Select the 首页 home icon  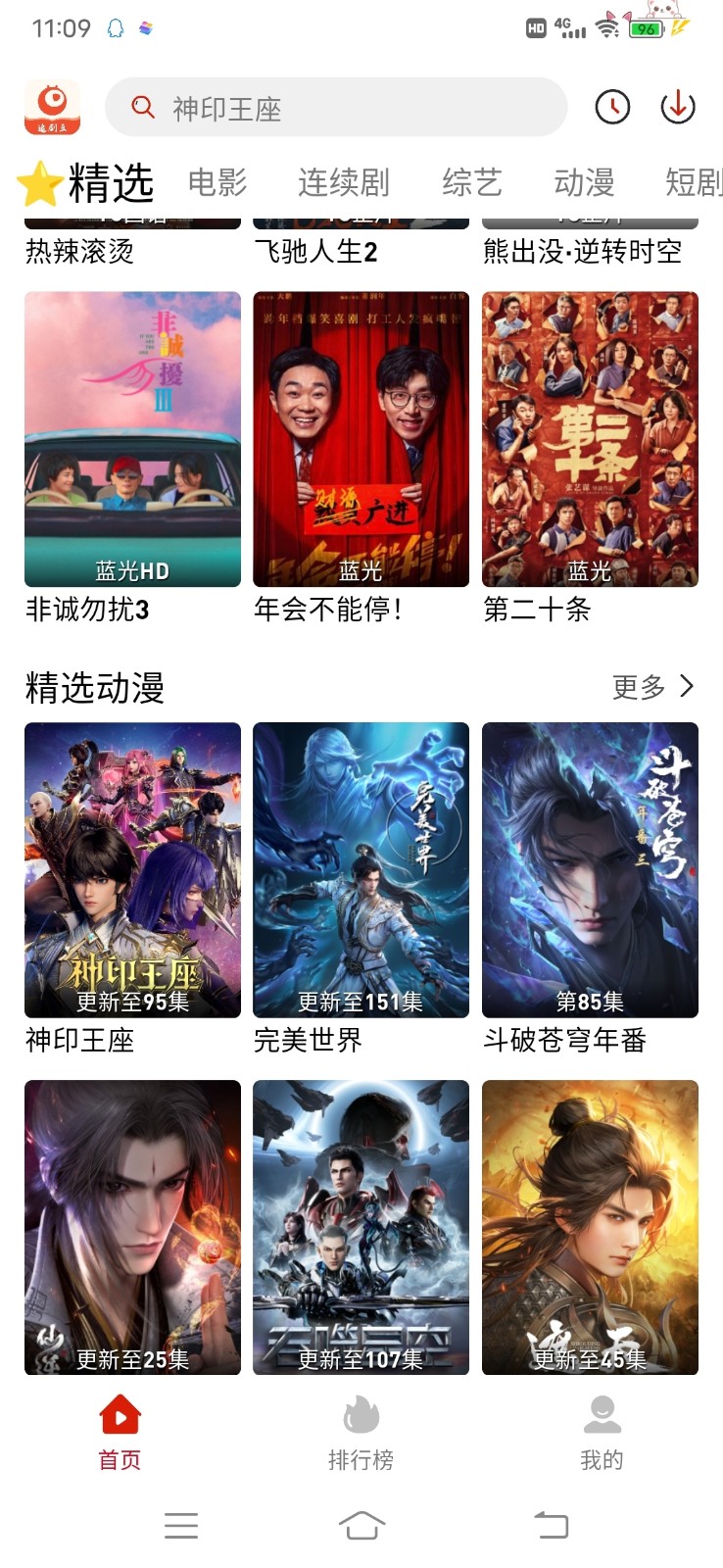click(118, 1416)
